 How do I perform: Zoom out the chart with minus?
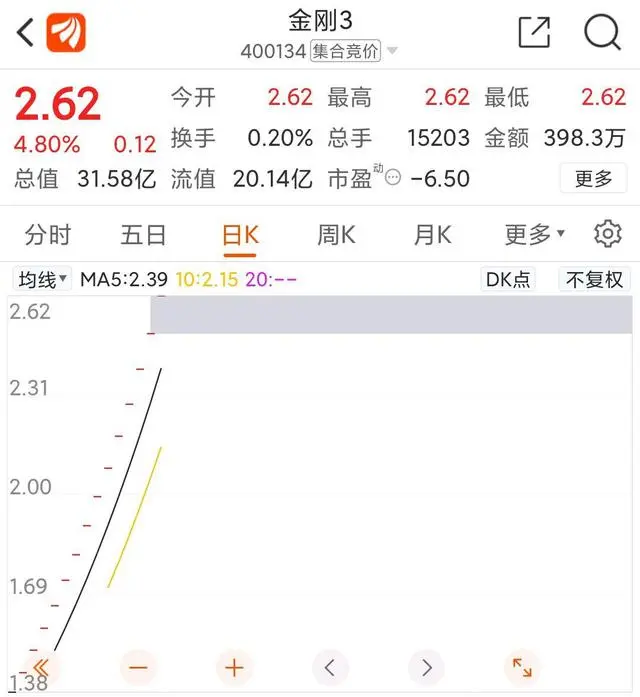point(138,667)
